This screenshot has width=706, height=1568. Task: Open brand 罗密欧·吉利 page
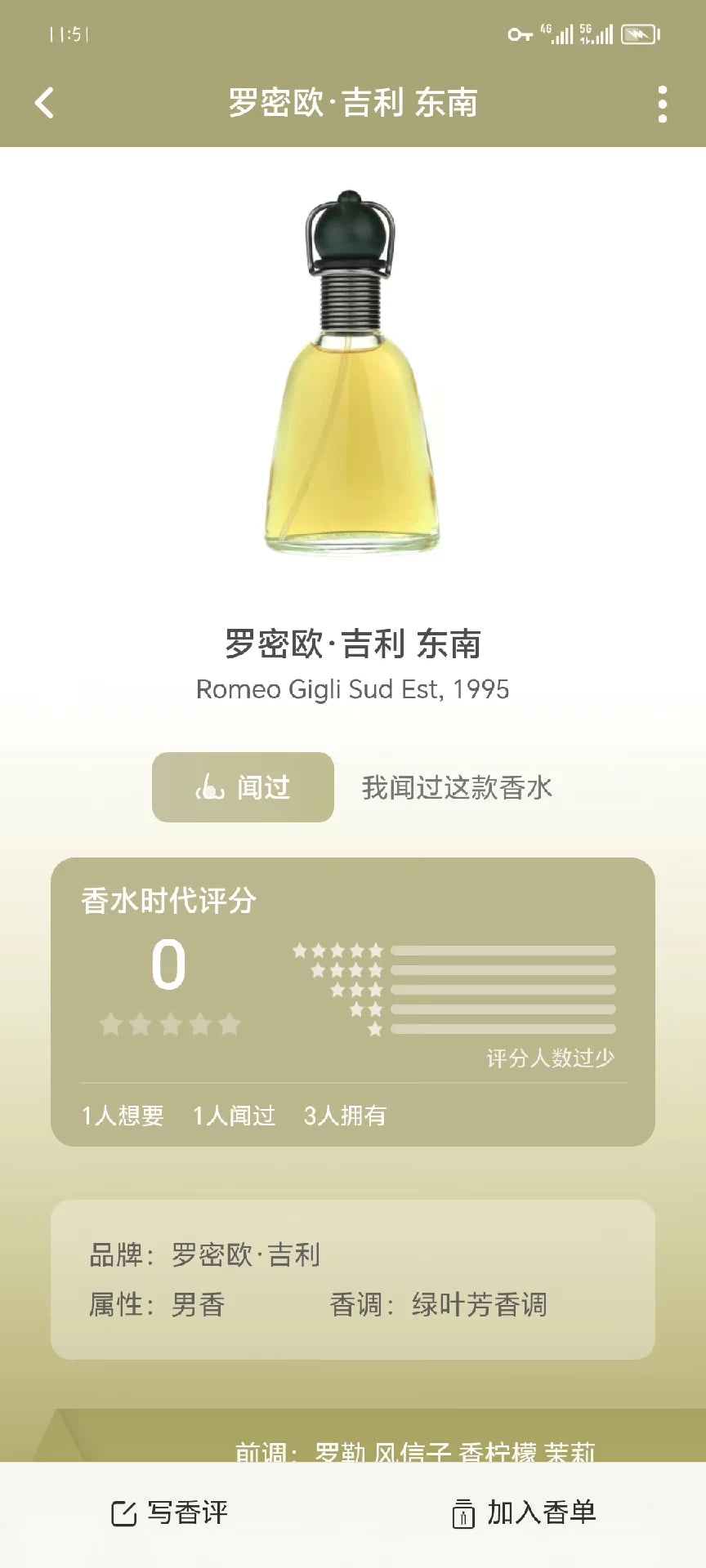click(x=245, y=1254)
